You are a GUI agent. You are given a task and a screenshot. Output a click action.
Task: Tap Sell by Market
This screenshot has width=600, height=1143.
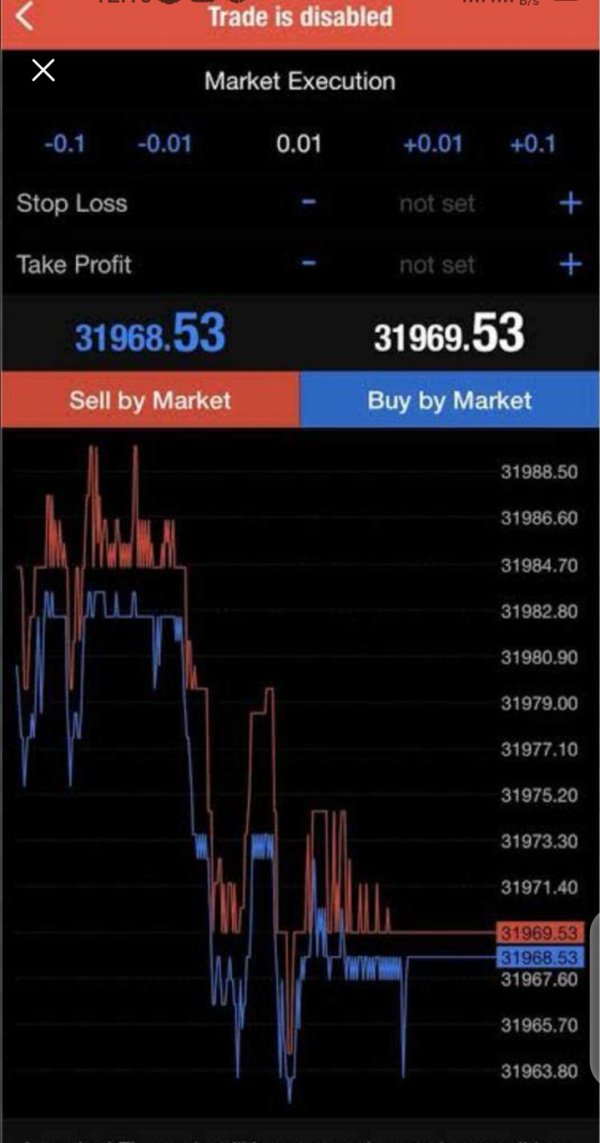(x=150, y=400)
